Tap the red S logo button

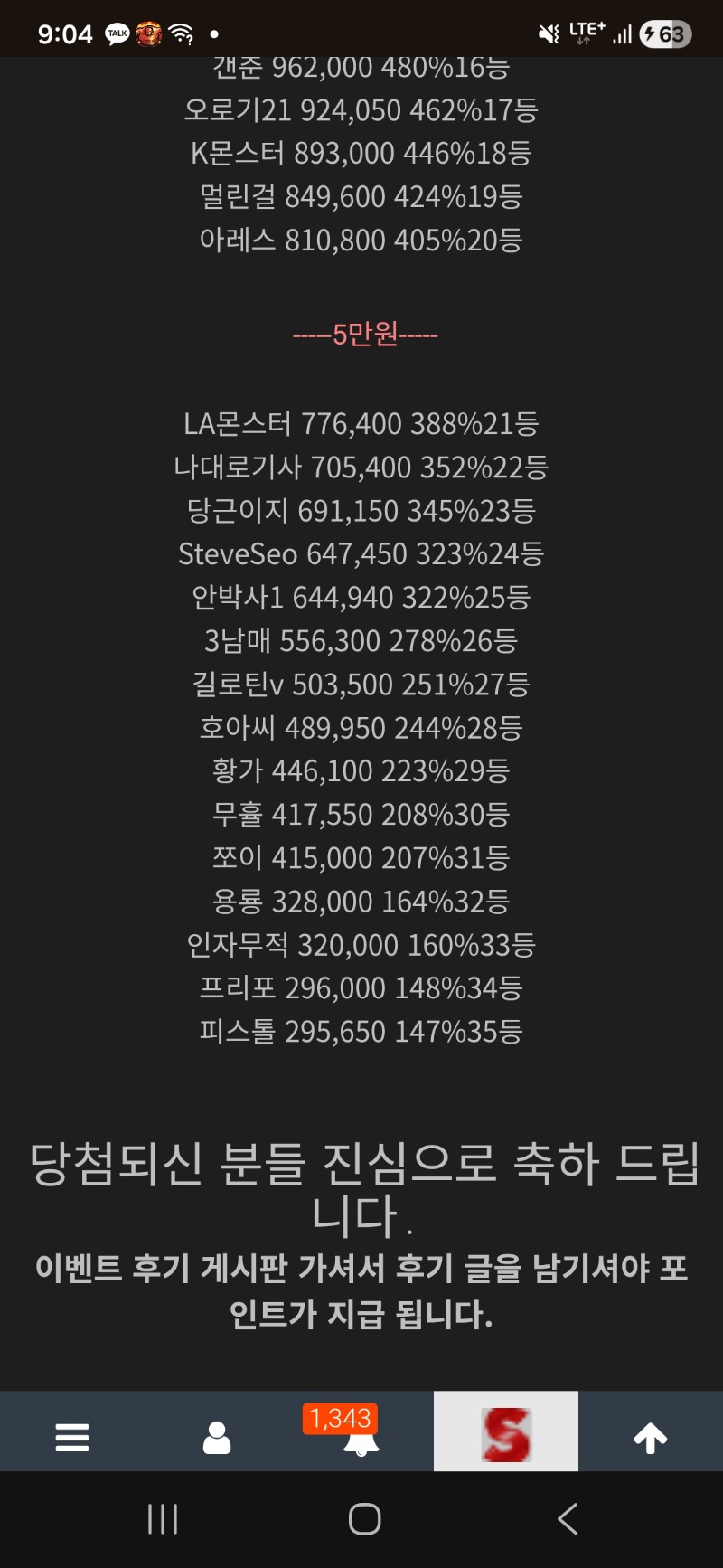click(506, 1434)
